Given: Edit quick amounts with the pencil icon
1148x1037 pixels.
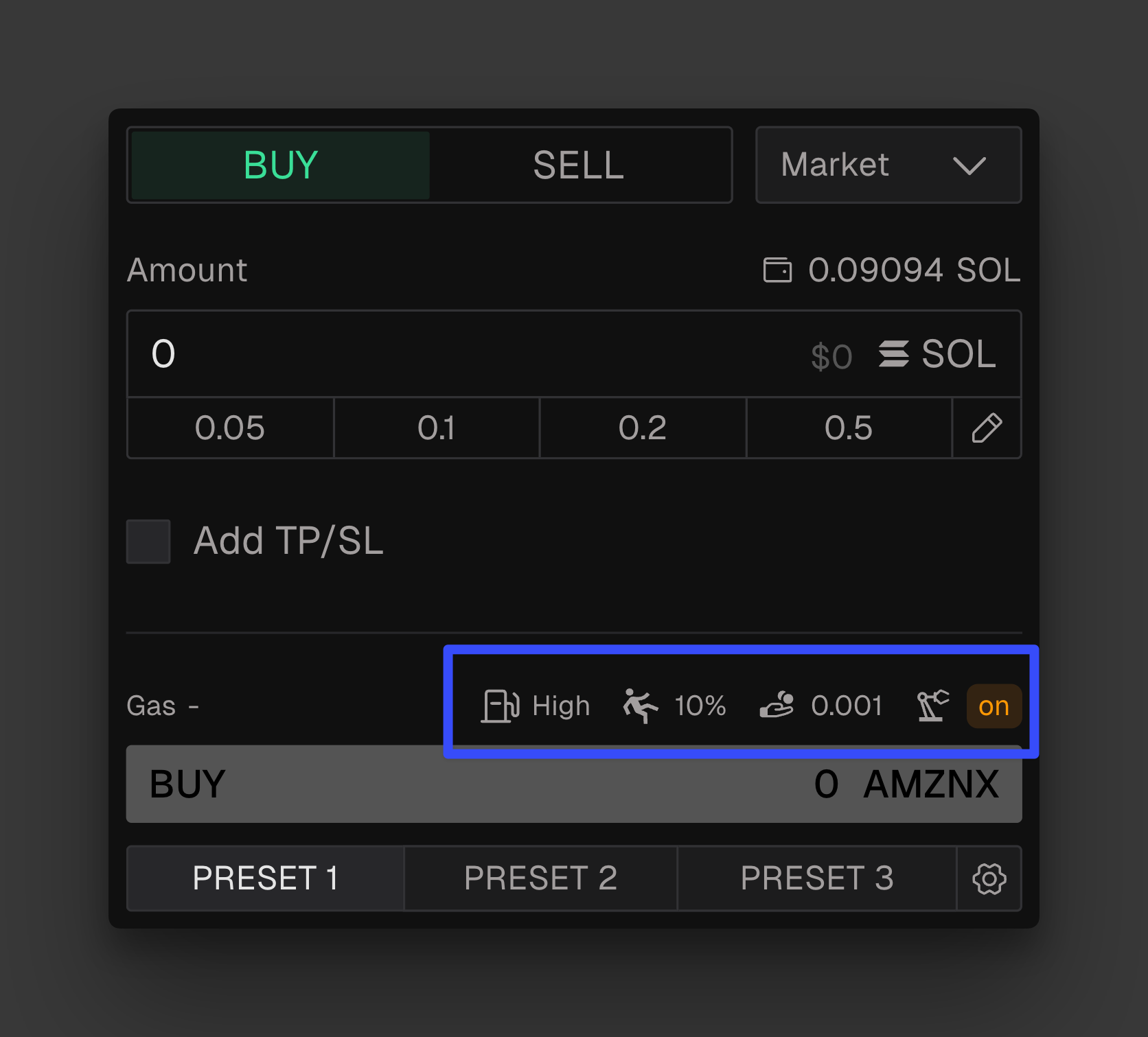Looking at the screenshot, I should coord(987,428).
